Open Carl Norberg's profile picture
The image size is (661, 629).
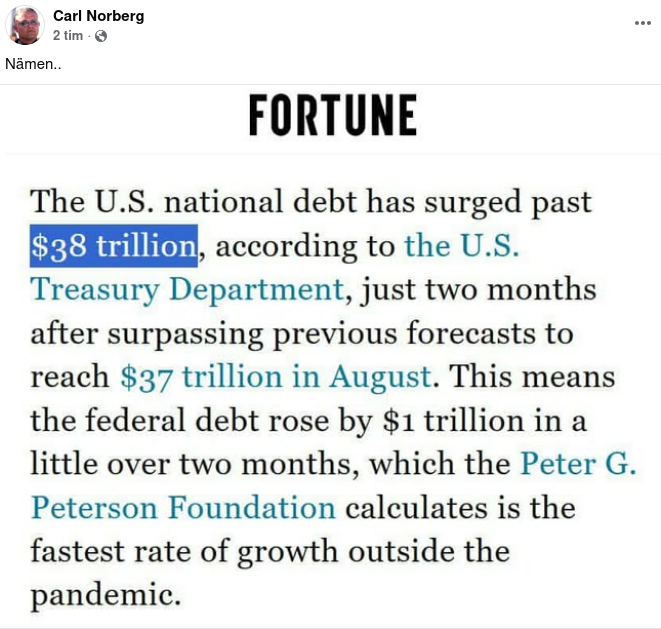25,25
